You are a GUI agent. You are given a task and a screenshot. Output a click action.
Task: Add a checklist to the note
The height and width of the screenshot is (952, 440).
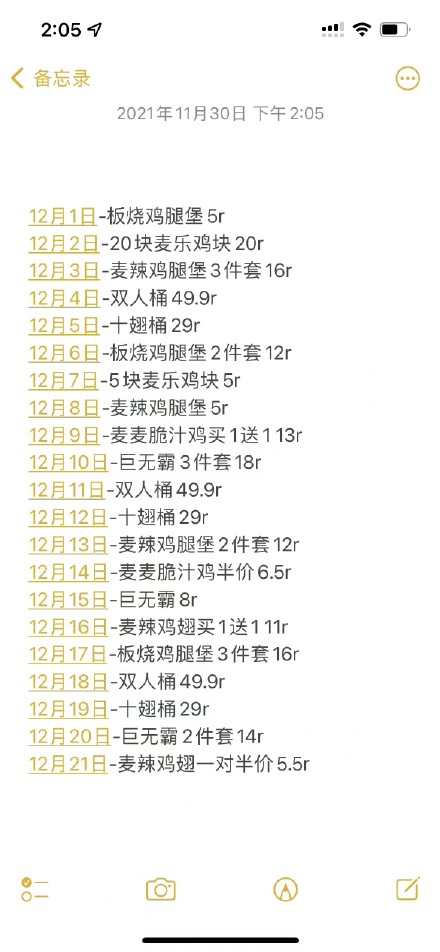(35, 889)
